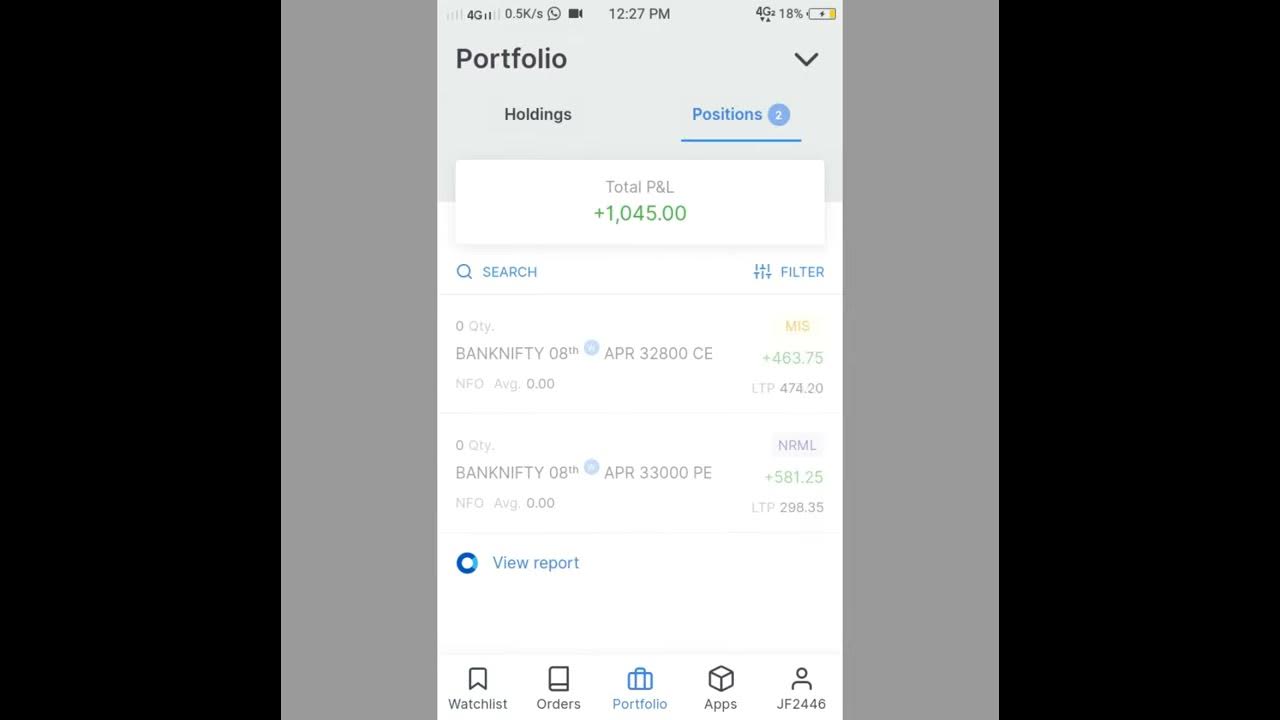1280x720 pixels.
Task: Tap the View report link
Action: (x=535, y=563)
